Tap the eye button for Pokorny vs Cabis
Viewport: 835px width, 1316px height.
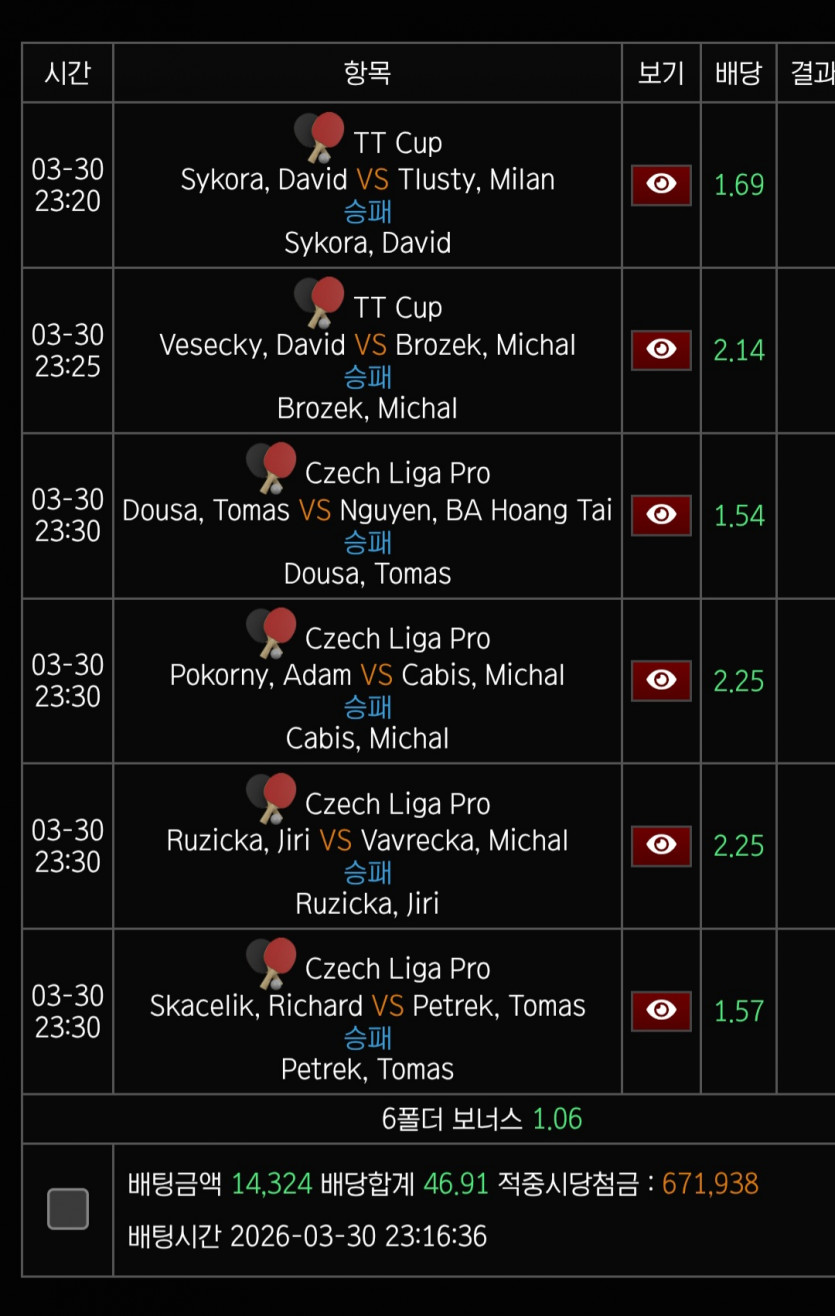pos(661,680)
